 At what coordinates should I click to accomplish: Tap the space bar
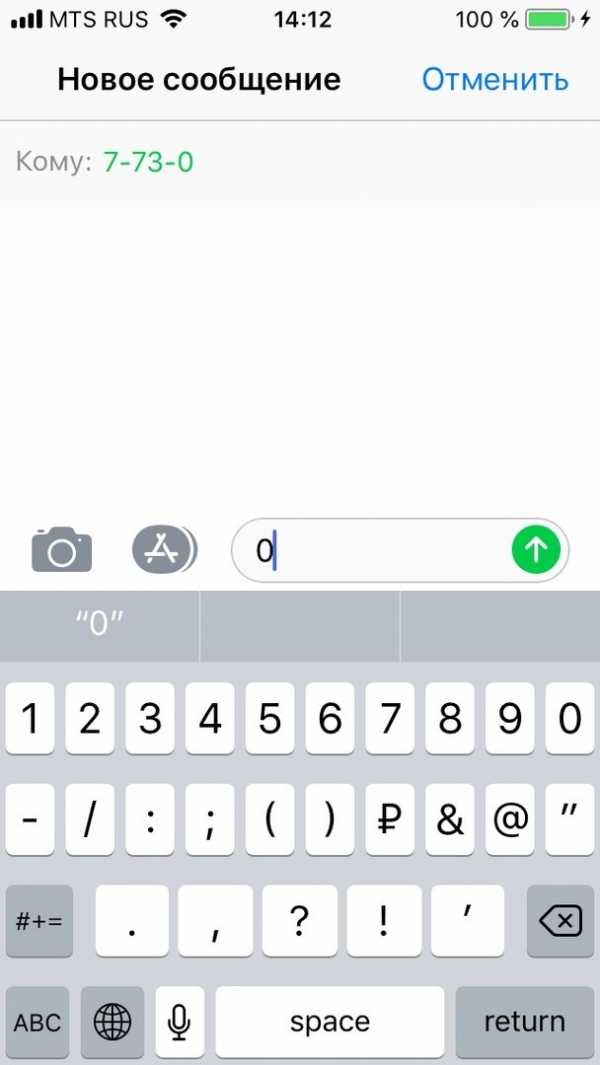(x=330, y=1022)
